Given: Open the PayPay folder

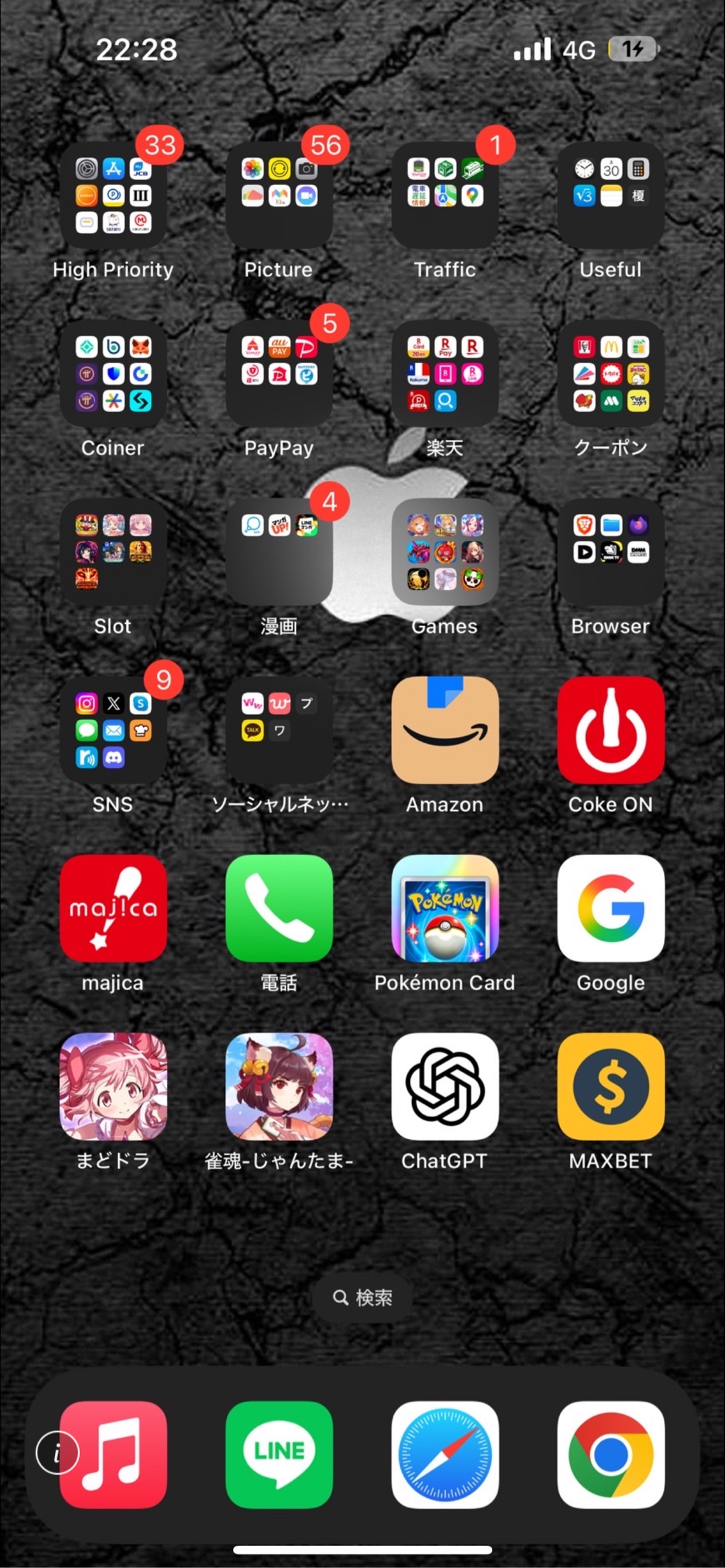Looking at the screenshot, I should pos(279,374).
